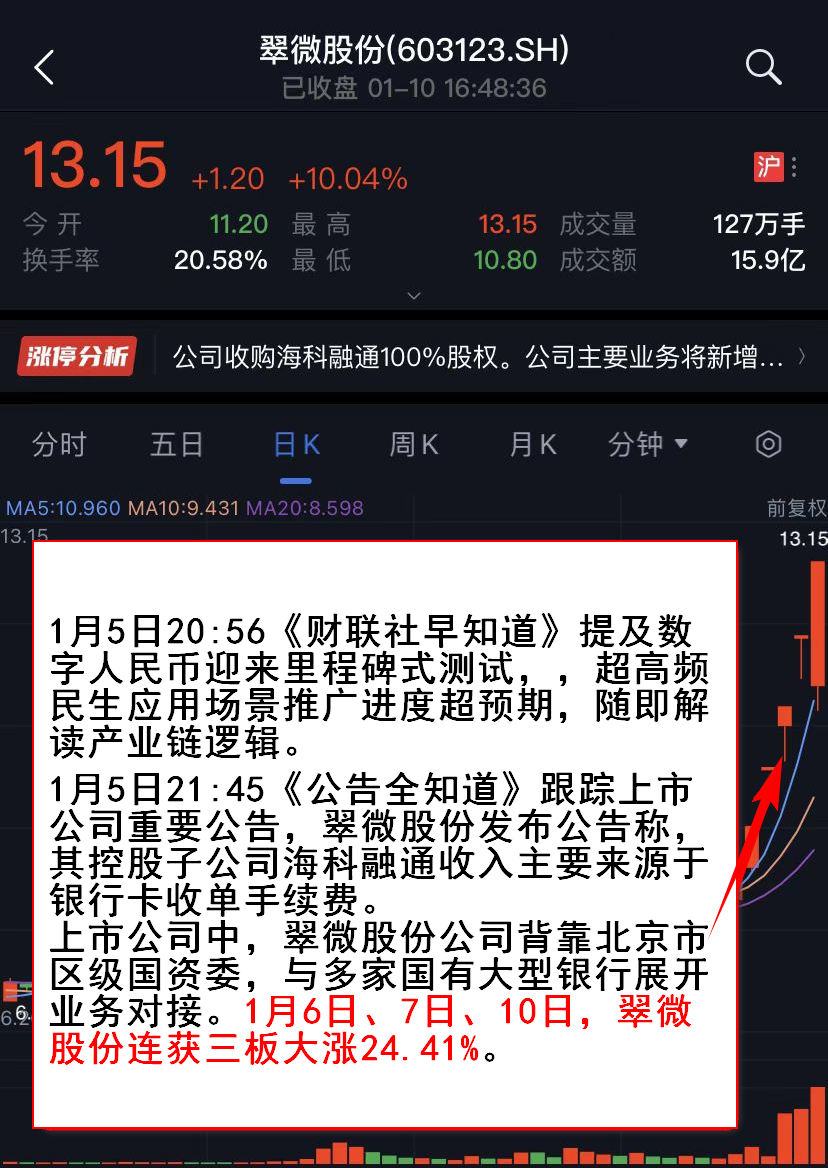This screenshot has width=828, height=1168.
Task: Go back from the 翠微股份 stock page
Action: tap(44, 68)
